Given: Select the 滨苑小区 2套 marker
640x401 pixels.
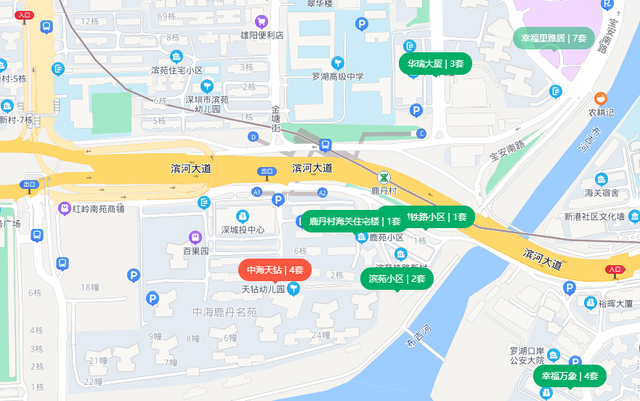Looking at the screenshot, I should (395, 278).
